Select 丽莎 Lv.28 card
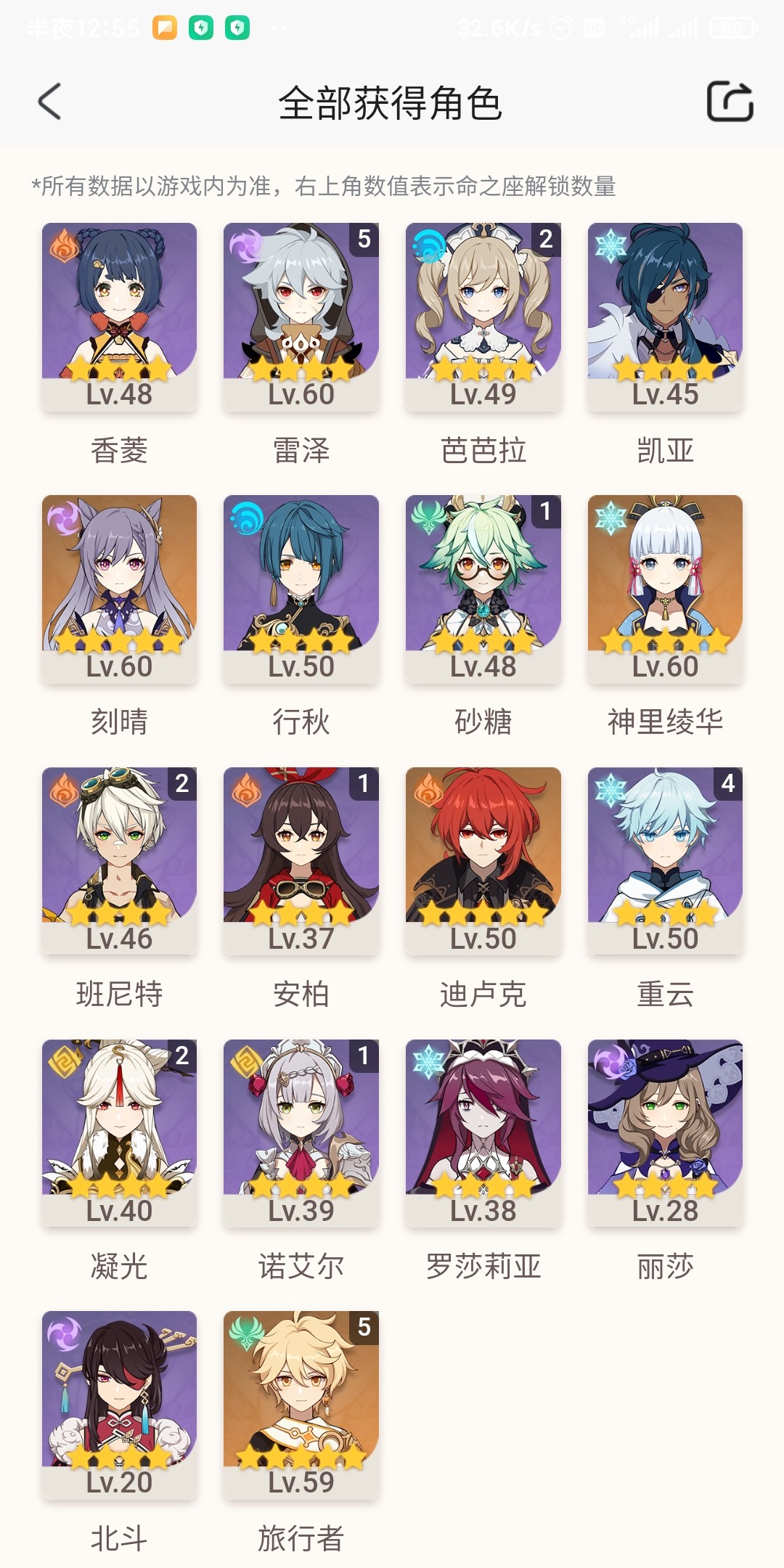784x1568 pixels. coord(665,1133)
